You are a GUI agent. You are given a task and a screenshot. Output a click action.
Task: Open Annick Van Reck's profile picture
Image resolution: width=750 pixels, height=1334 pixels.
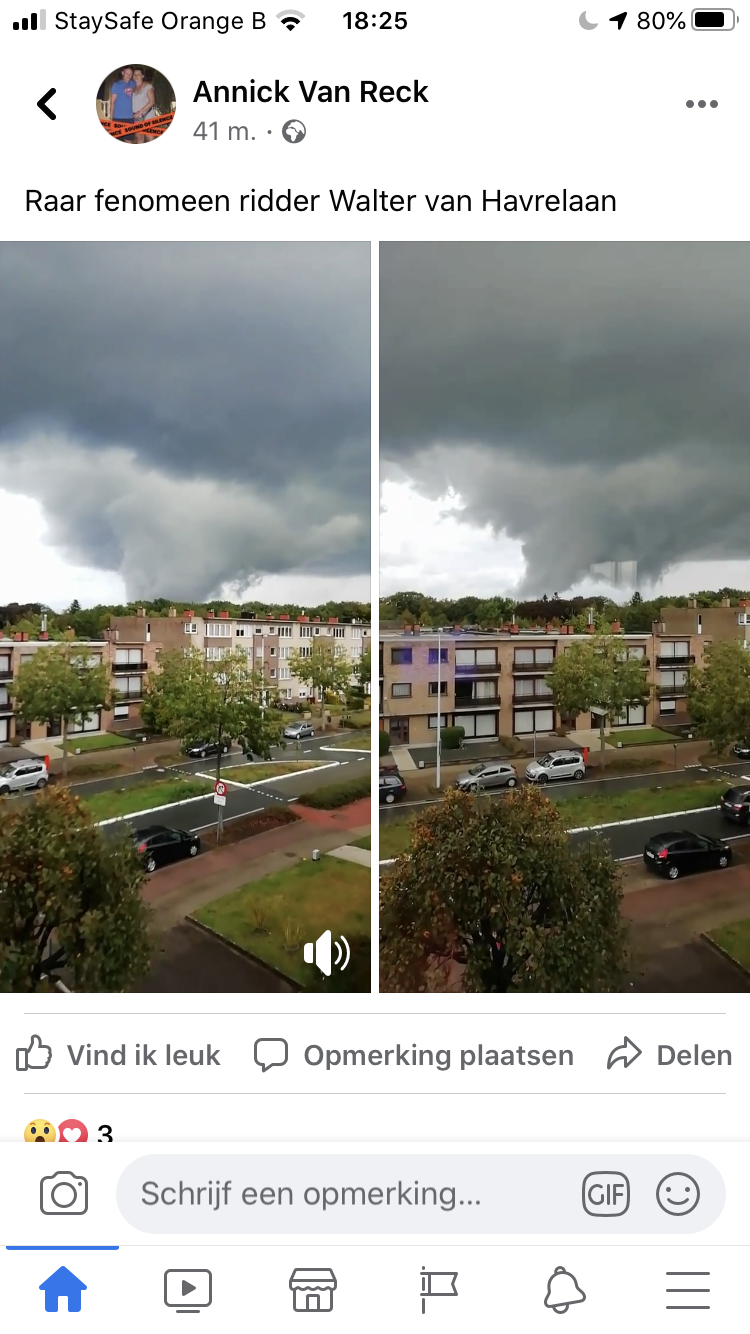(136, 104)
